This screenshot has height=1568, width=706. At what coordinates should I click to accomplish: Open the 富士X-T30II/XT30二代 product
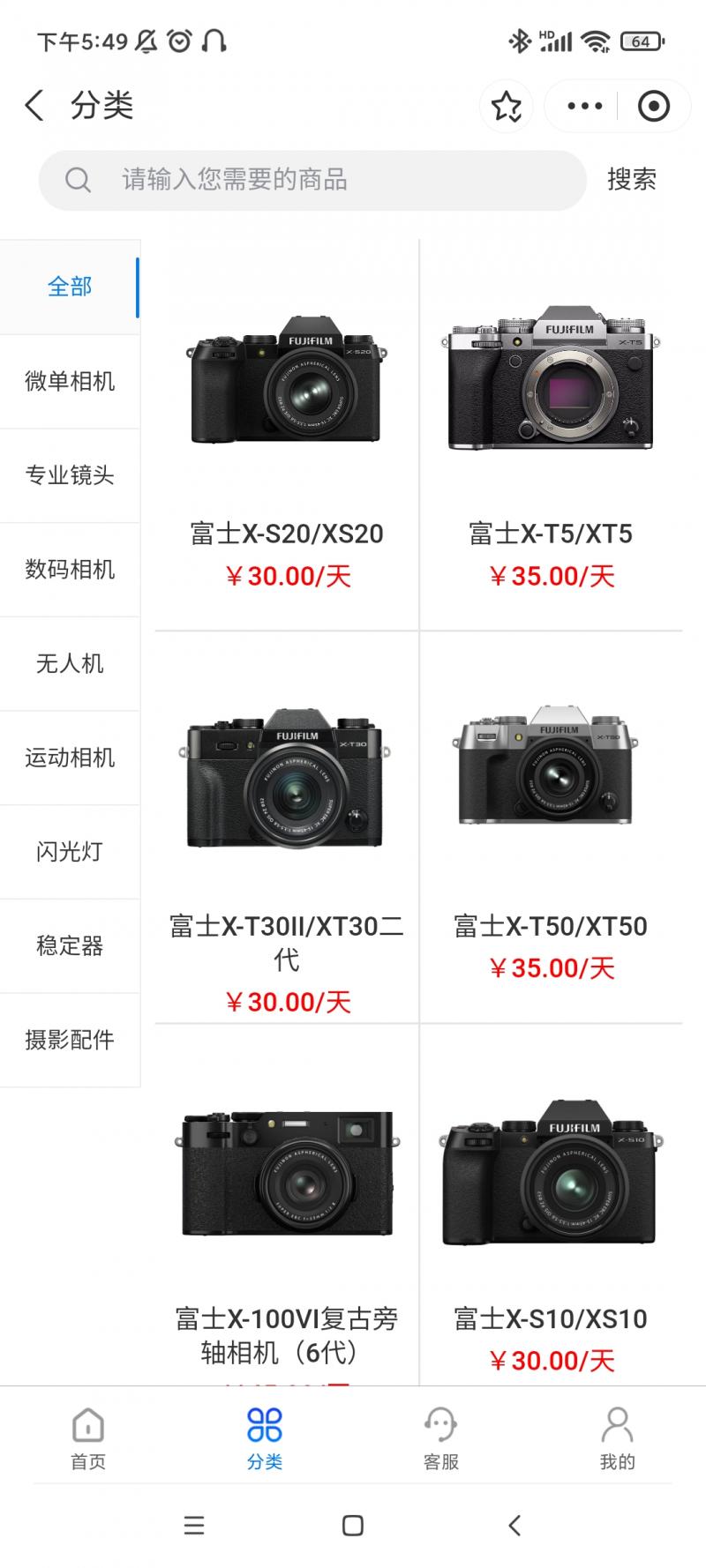287,829
